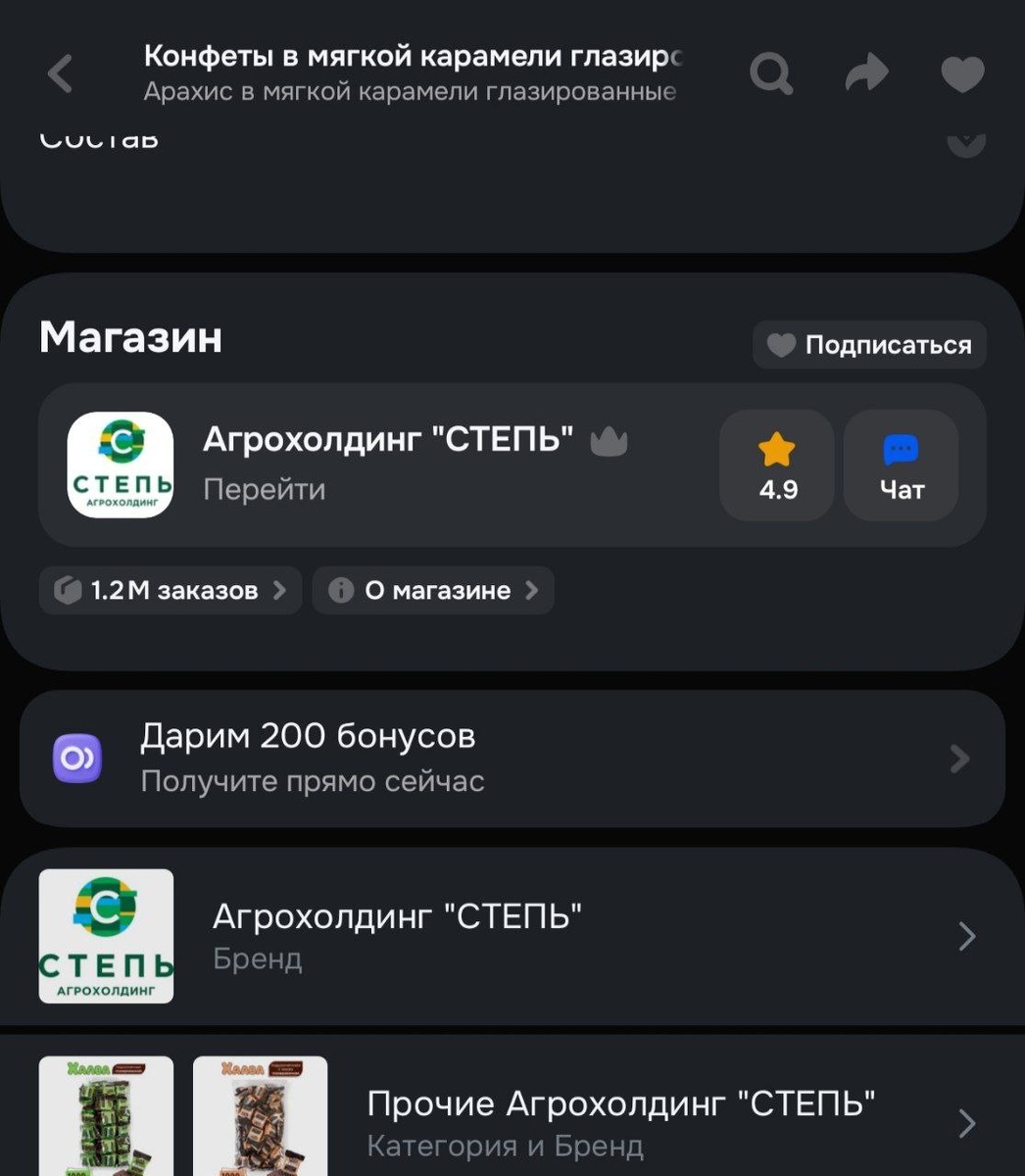
Task: Tap the share arrow icon
Action: (866, 73)
